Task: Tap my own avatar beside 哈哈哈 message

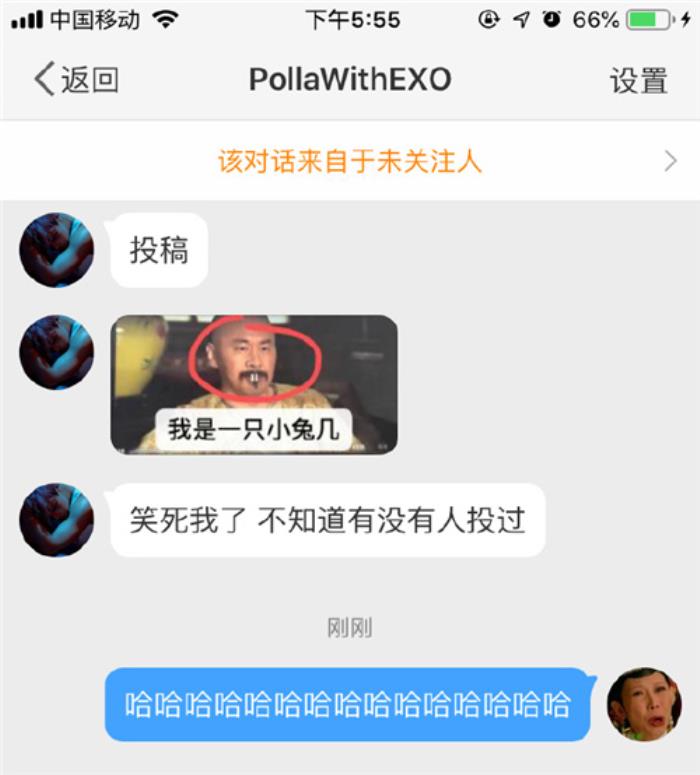Action: (644, 704)
